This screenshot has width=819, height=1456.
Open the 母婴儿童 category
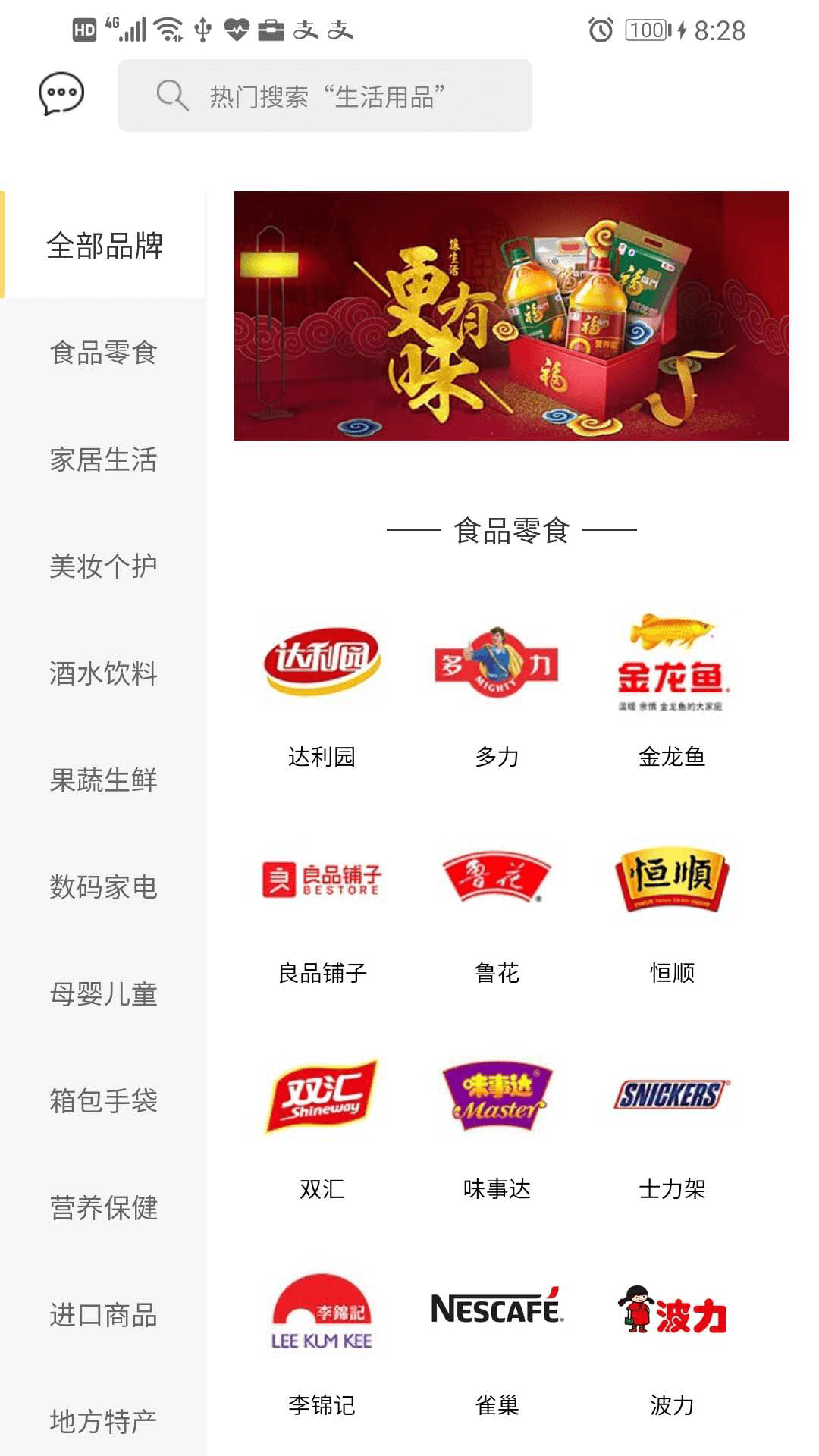[104, 994]
